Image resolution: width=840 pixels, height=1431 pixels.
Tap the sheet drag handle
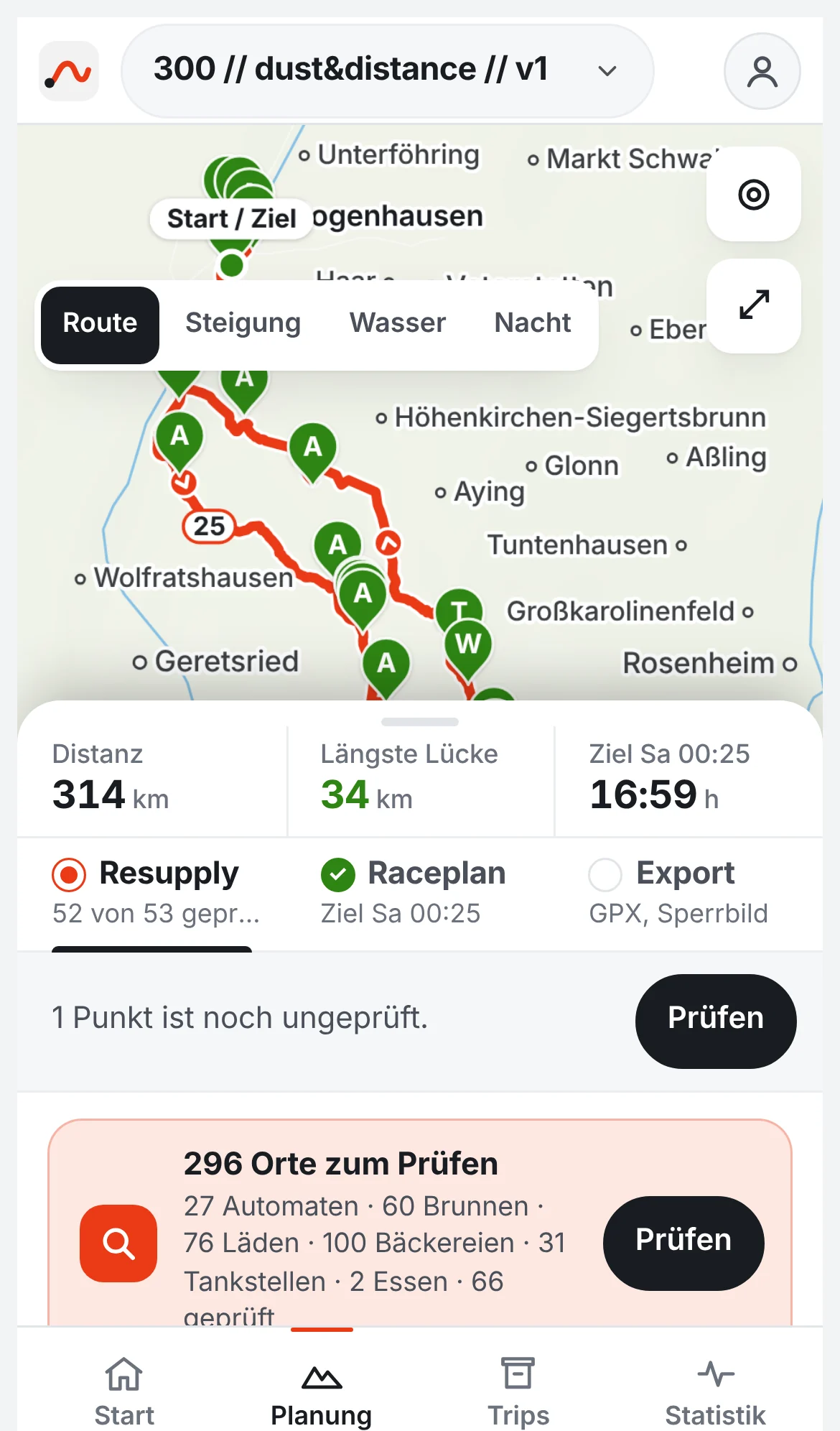pos(420,721)
